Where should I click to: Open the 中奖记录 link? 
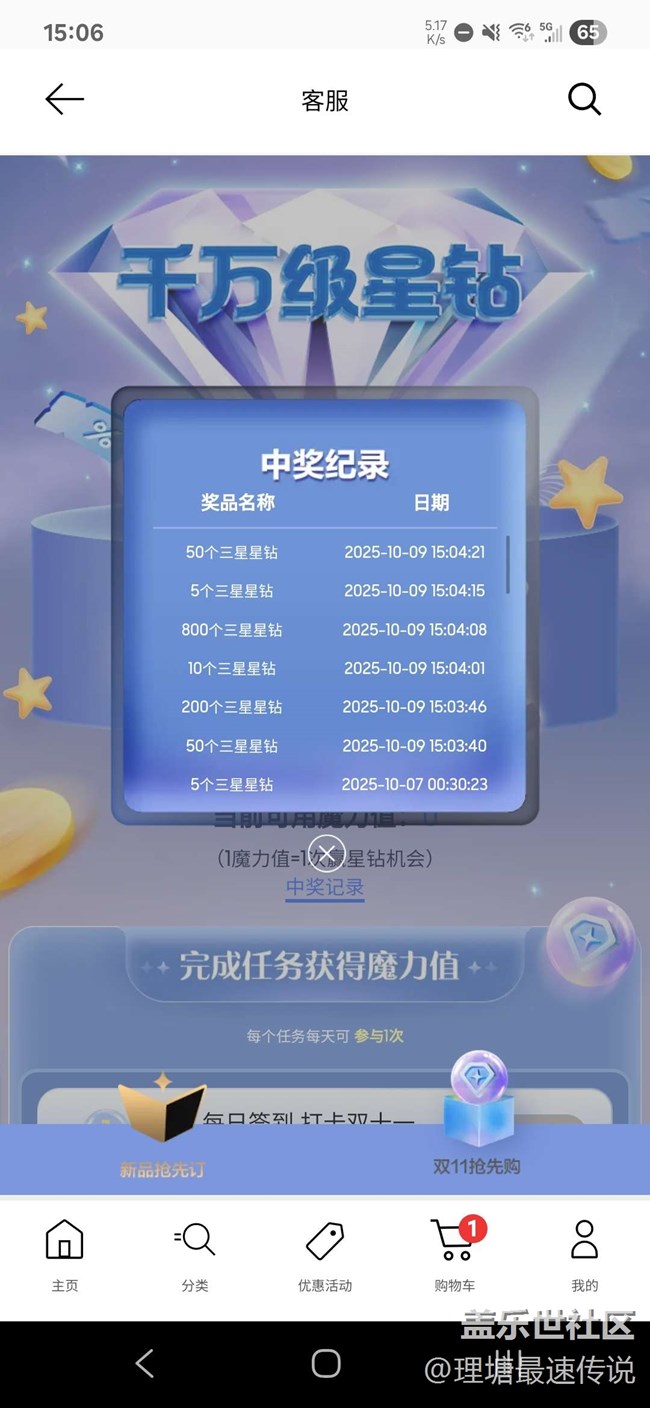click(x=325, y=888)
